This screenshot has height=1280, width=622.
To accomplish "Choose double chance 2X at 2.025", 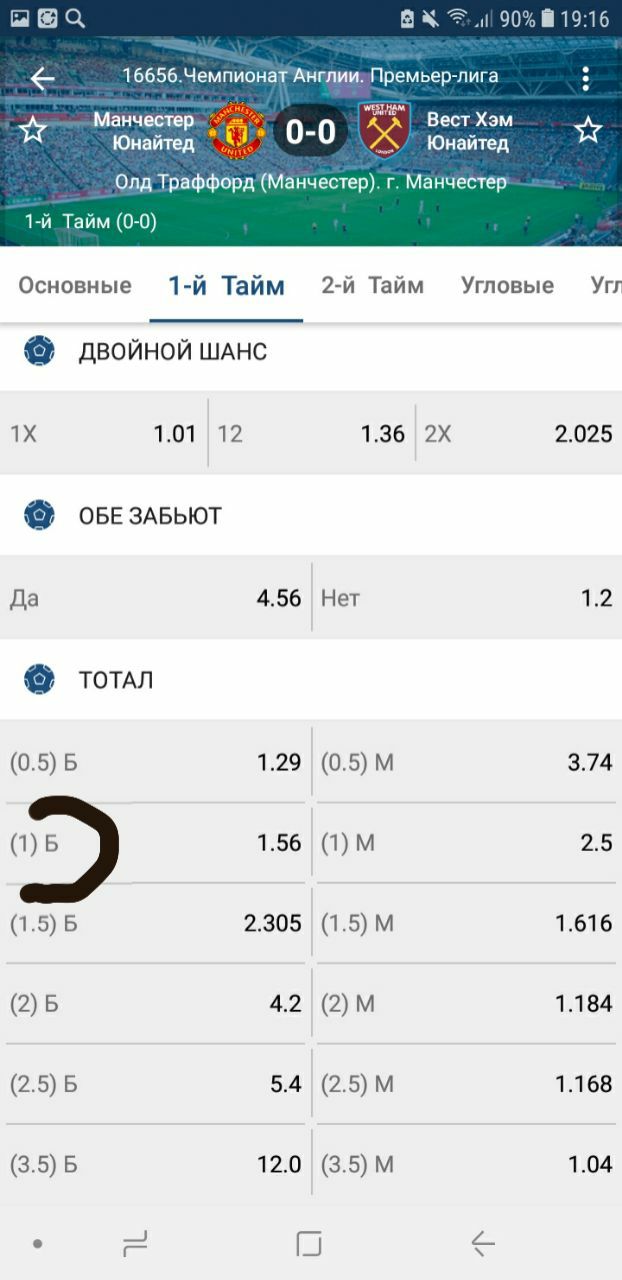I will pos(518,434).
